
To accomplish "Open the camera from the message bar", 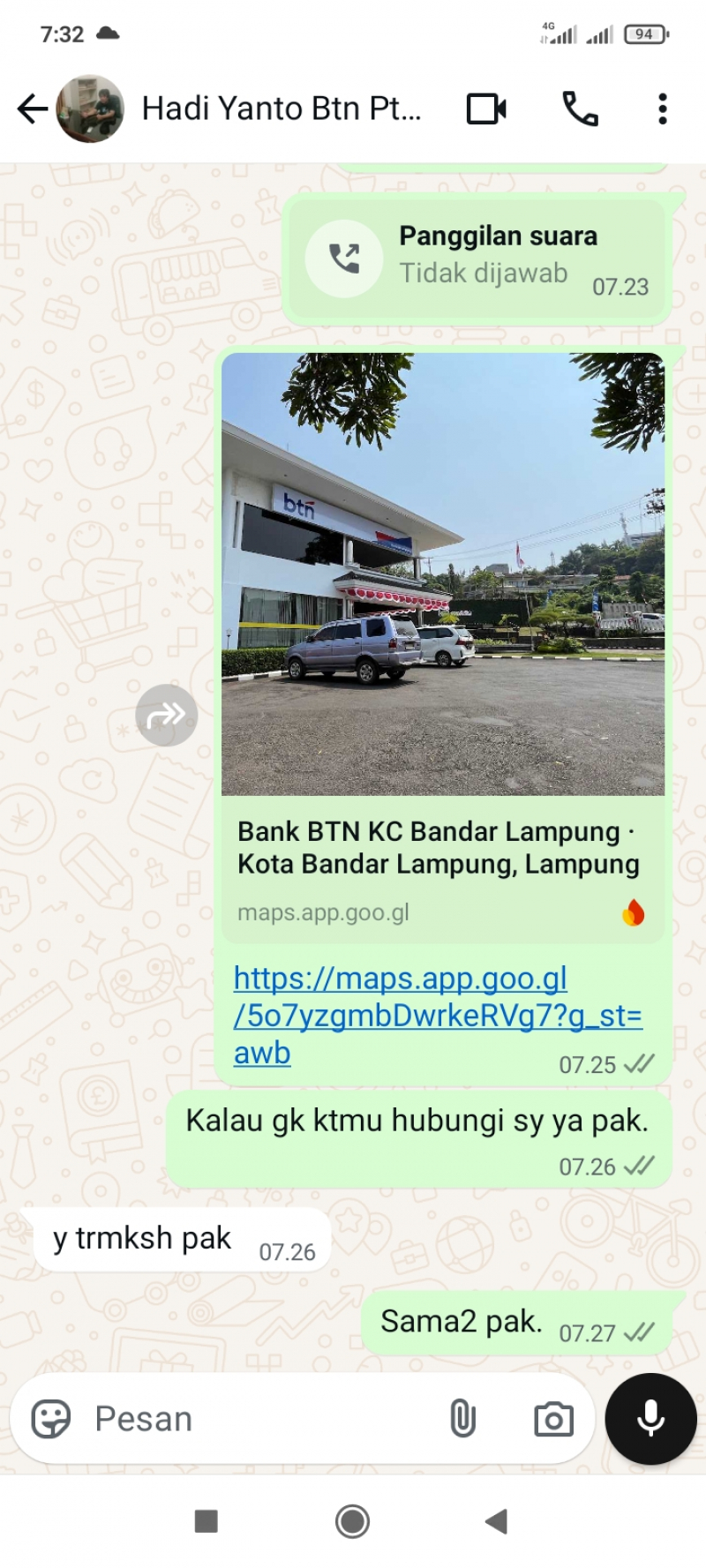I will (553, 1420).
